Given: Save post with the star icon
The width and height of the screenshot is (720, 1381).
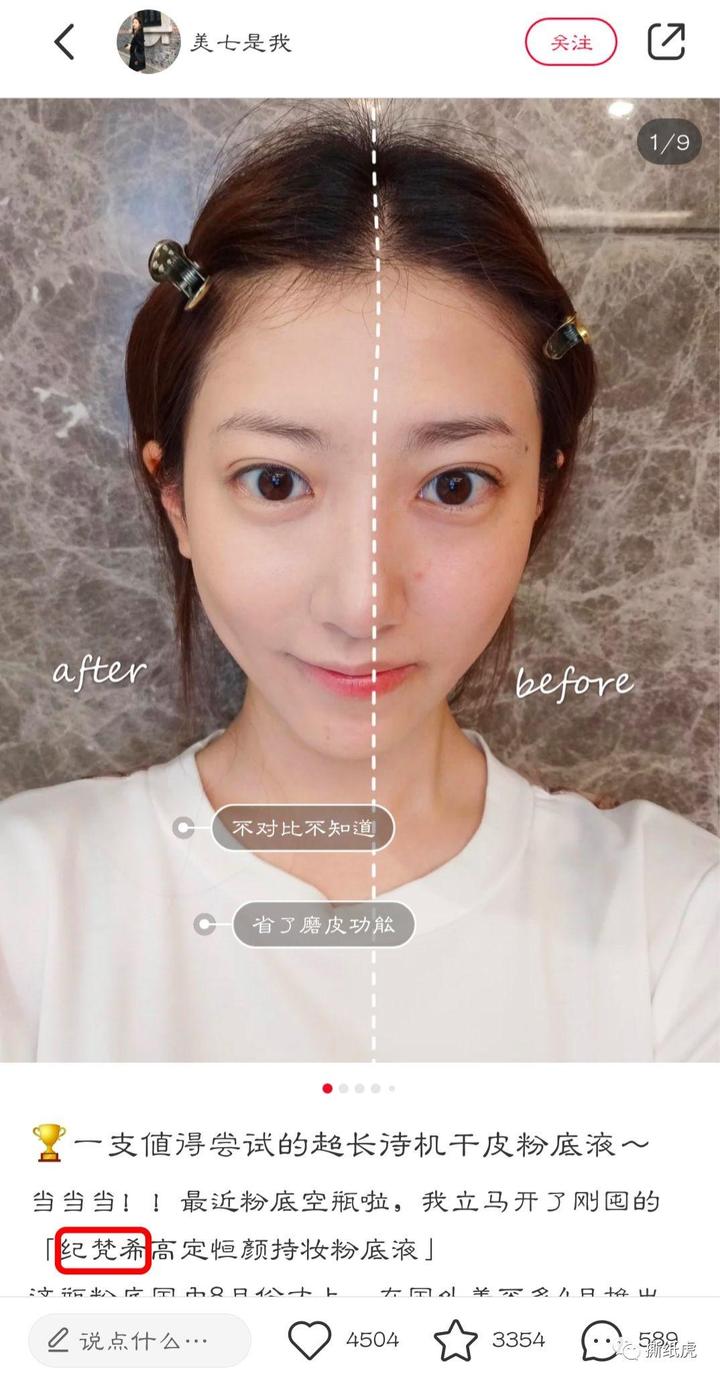Looking at the screenshot, I should point(455,1340).
